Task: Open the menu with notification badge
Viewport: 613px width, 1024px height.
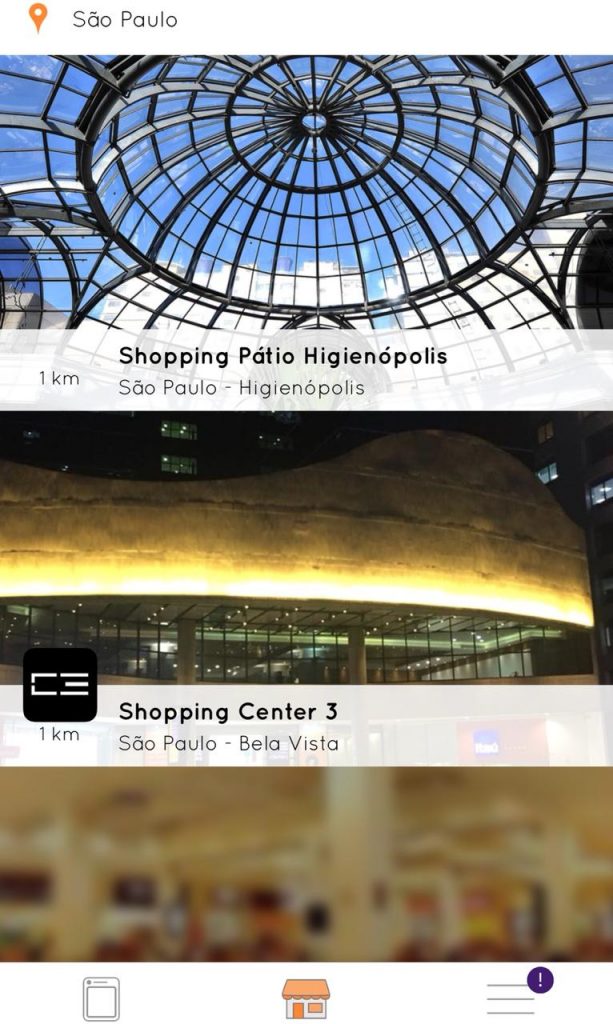Action: point(512,997)
